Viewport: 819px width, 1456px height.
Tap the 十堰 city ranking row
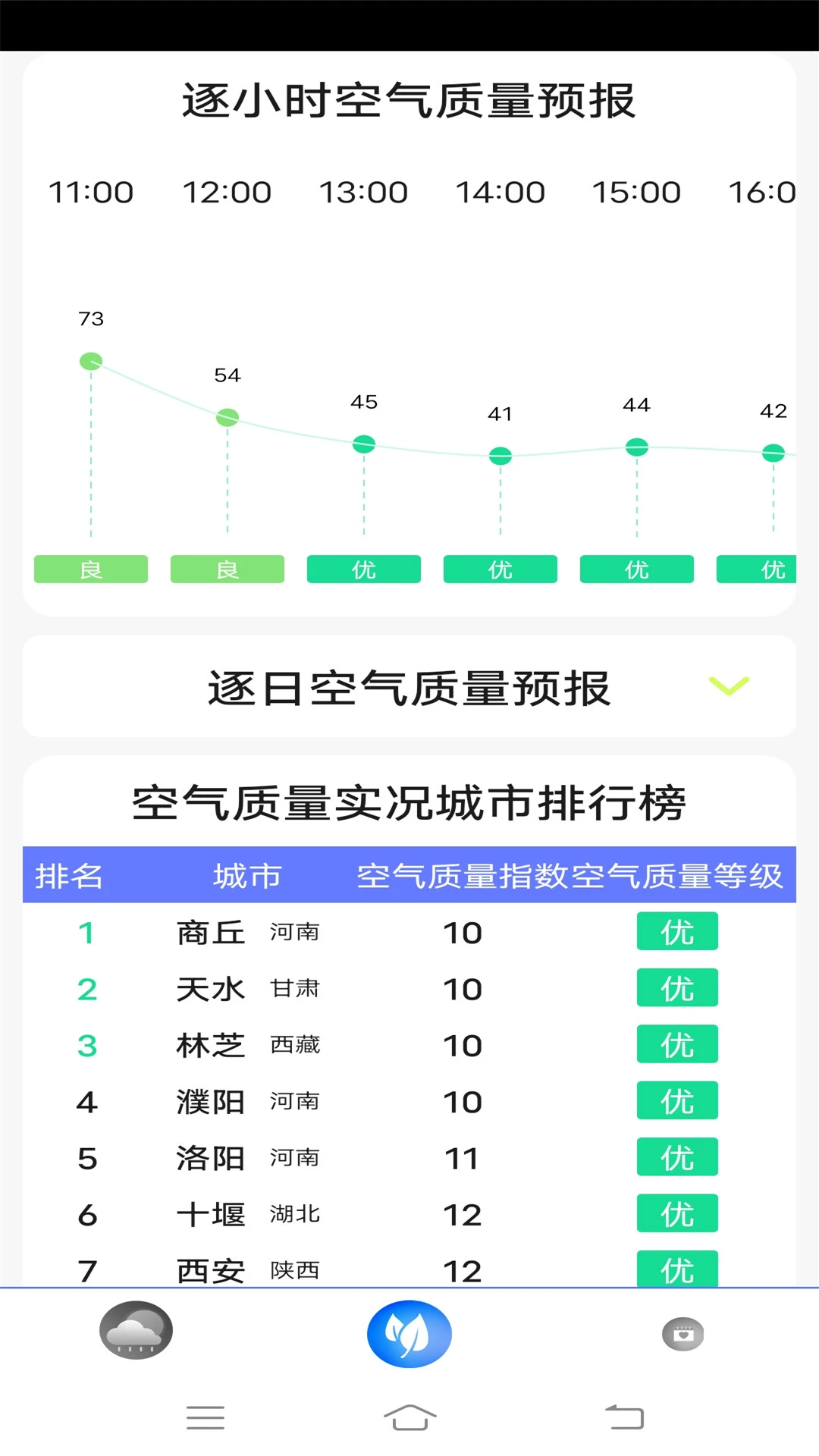click(x=212, y=1213)
